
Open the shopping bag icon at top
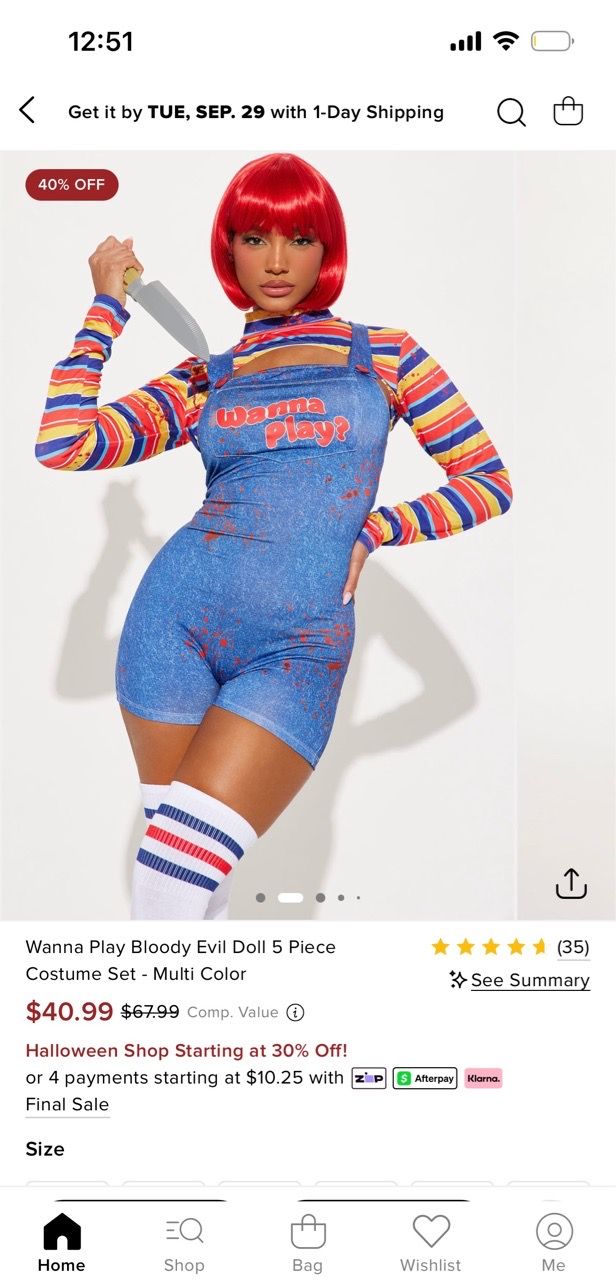coord(568,110)
